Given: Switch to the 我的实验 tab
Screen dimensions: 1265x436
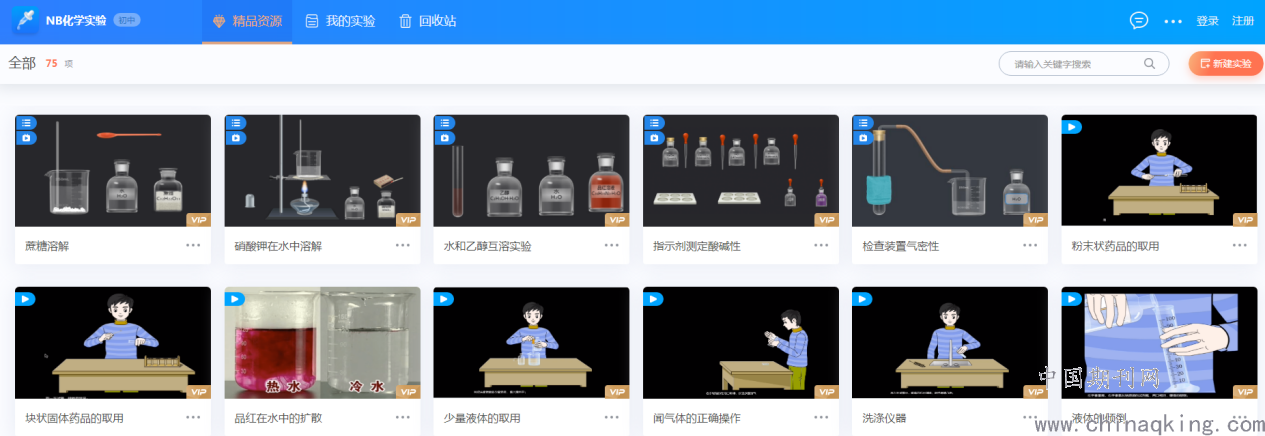Looking at the screenshot, I should pyautogui.click(x=340, y=21).
